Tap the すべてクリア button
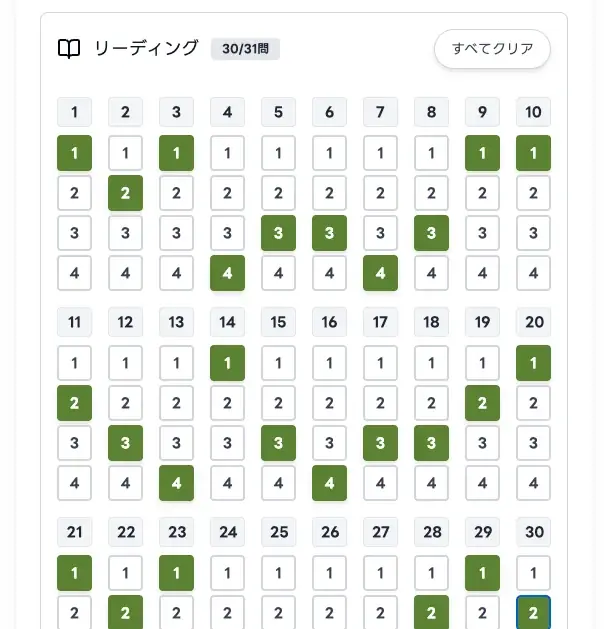This screenshot has width=611, height=629. (492, 49)
